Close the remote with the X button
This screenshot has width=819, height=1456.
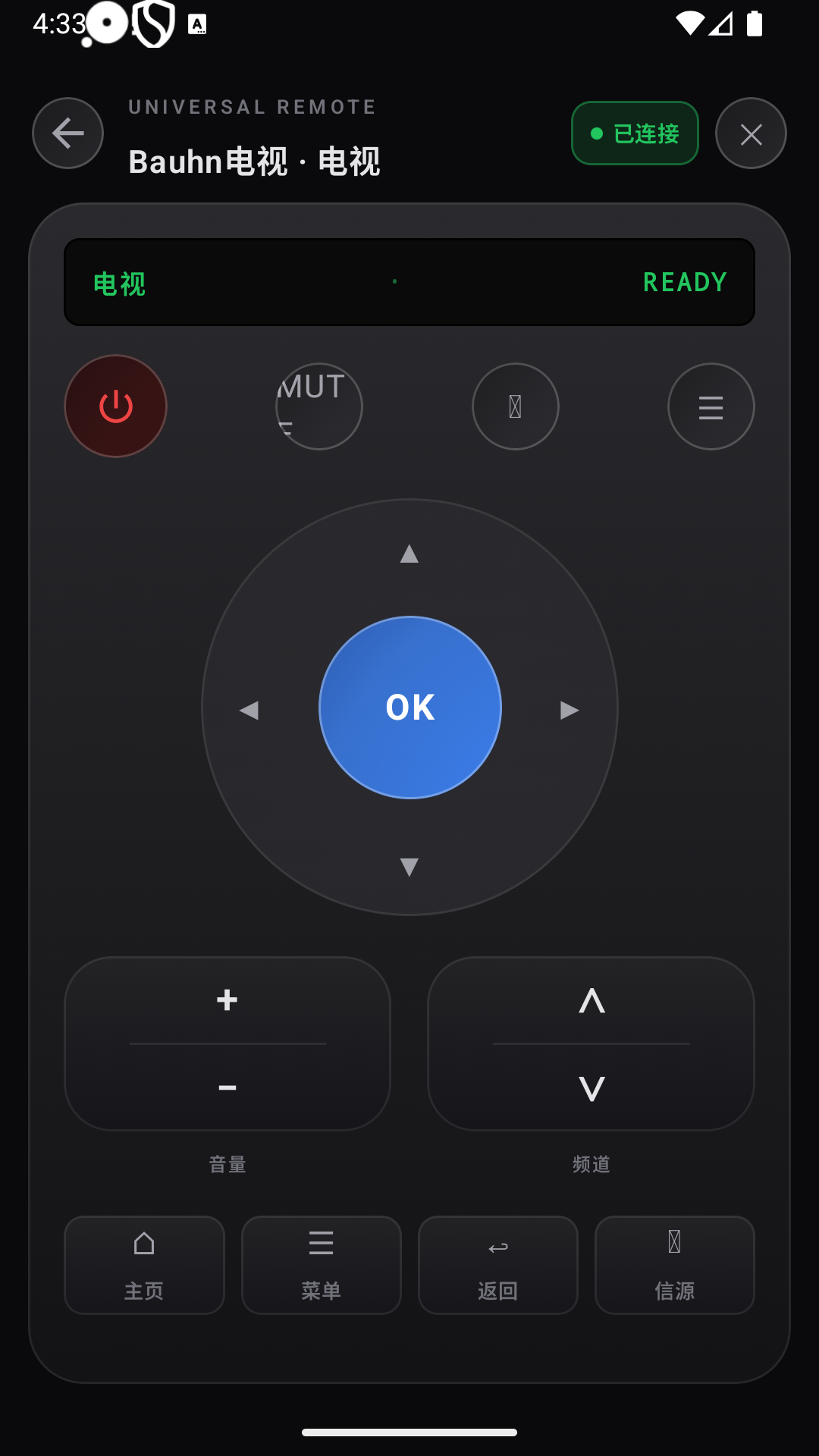[751, 133]
